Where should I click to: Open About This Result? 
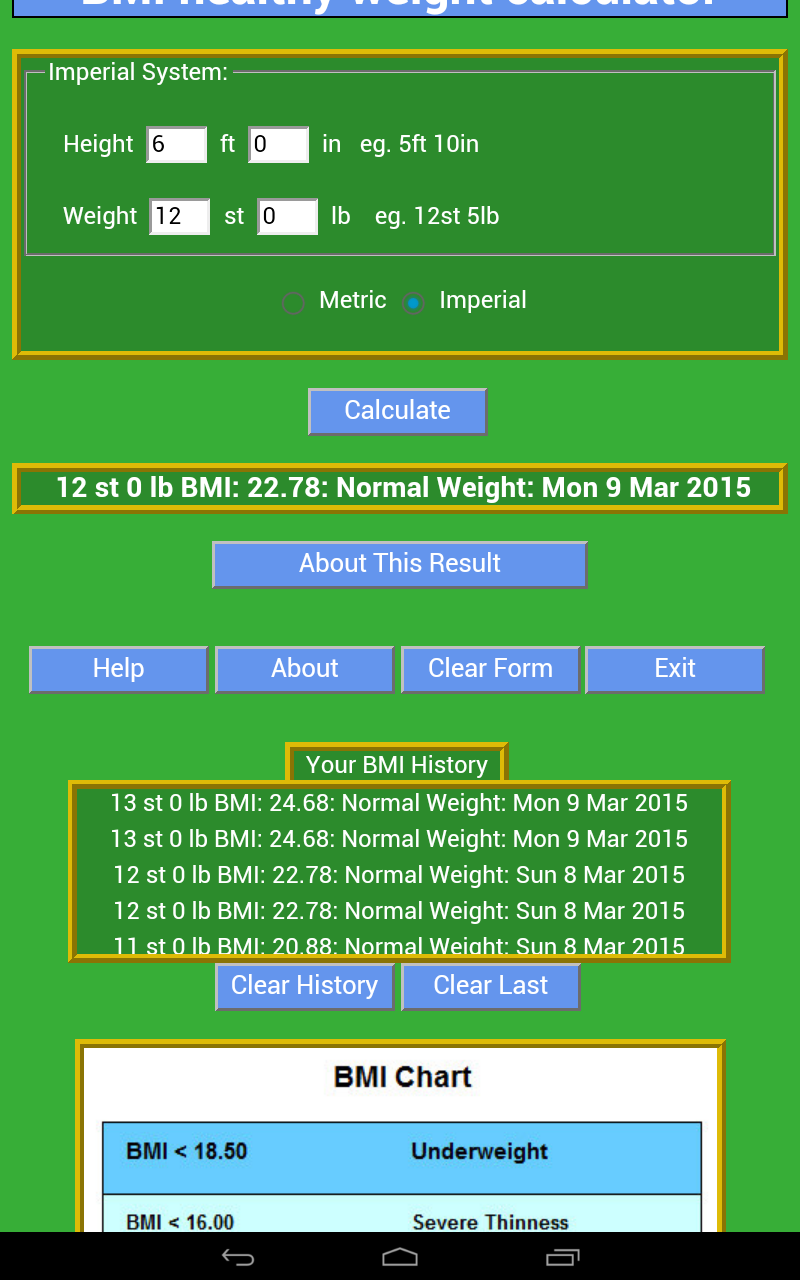point(399,564)
